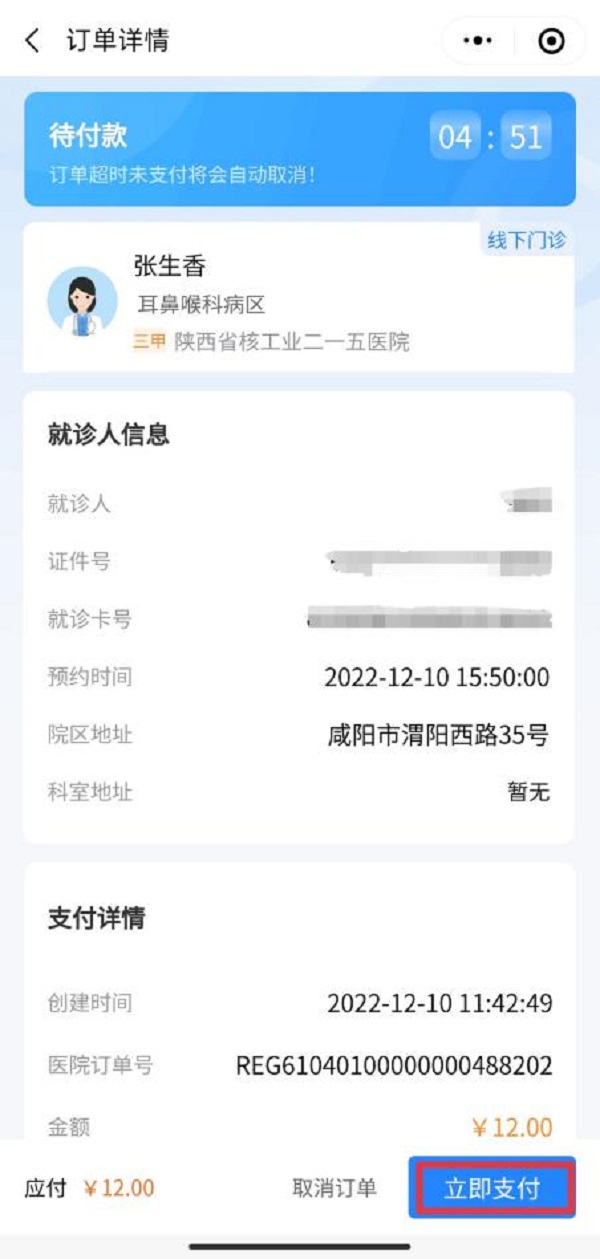This screenshot has height=1259, width=600.
Task: Tap 取消订单 to cancel the order
Action: point(334,1188)
